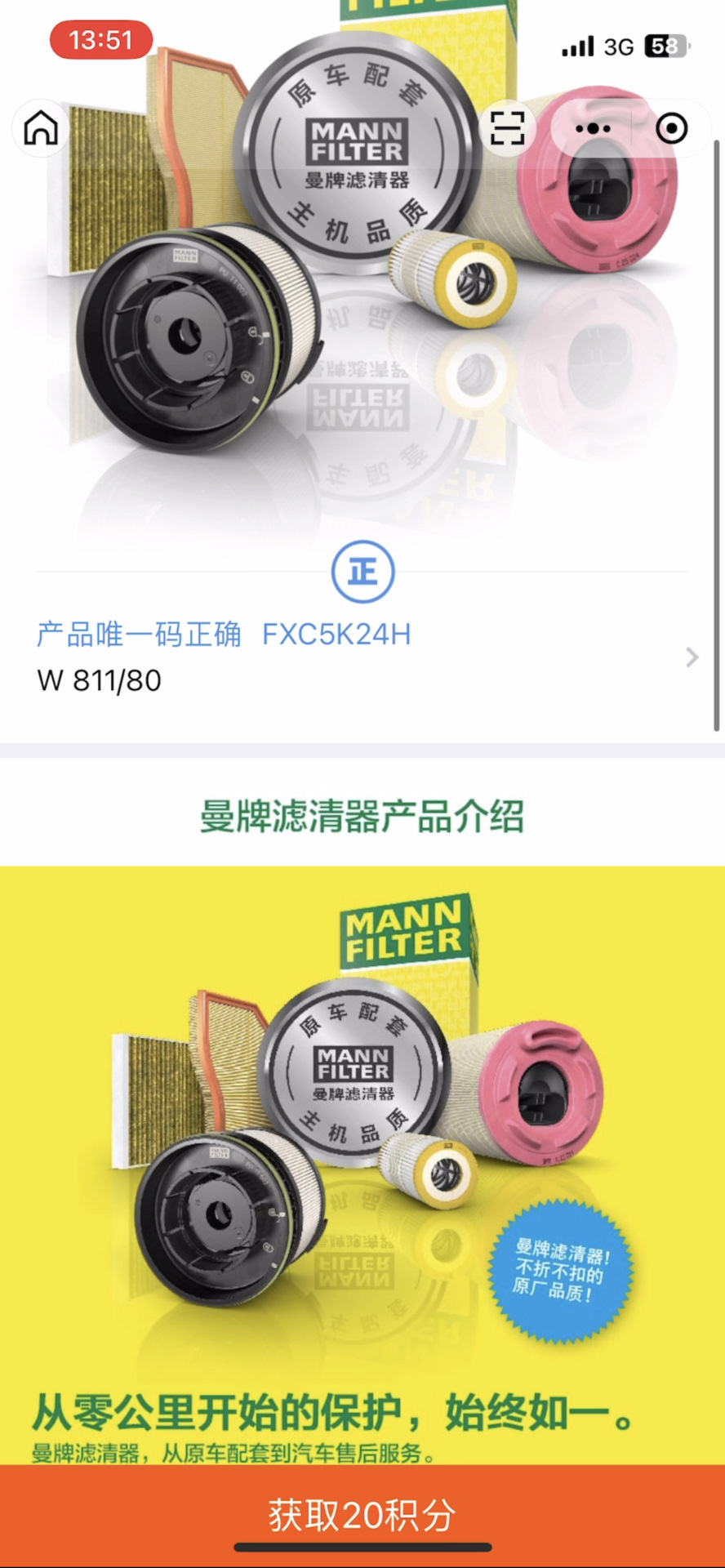Go to the mini program home

pos(41,128)
